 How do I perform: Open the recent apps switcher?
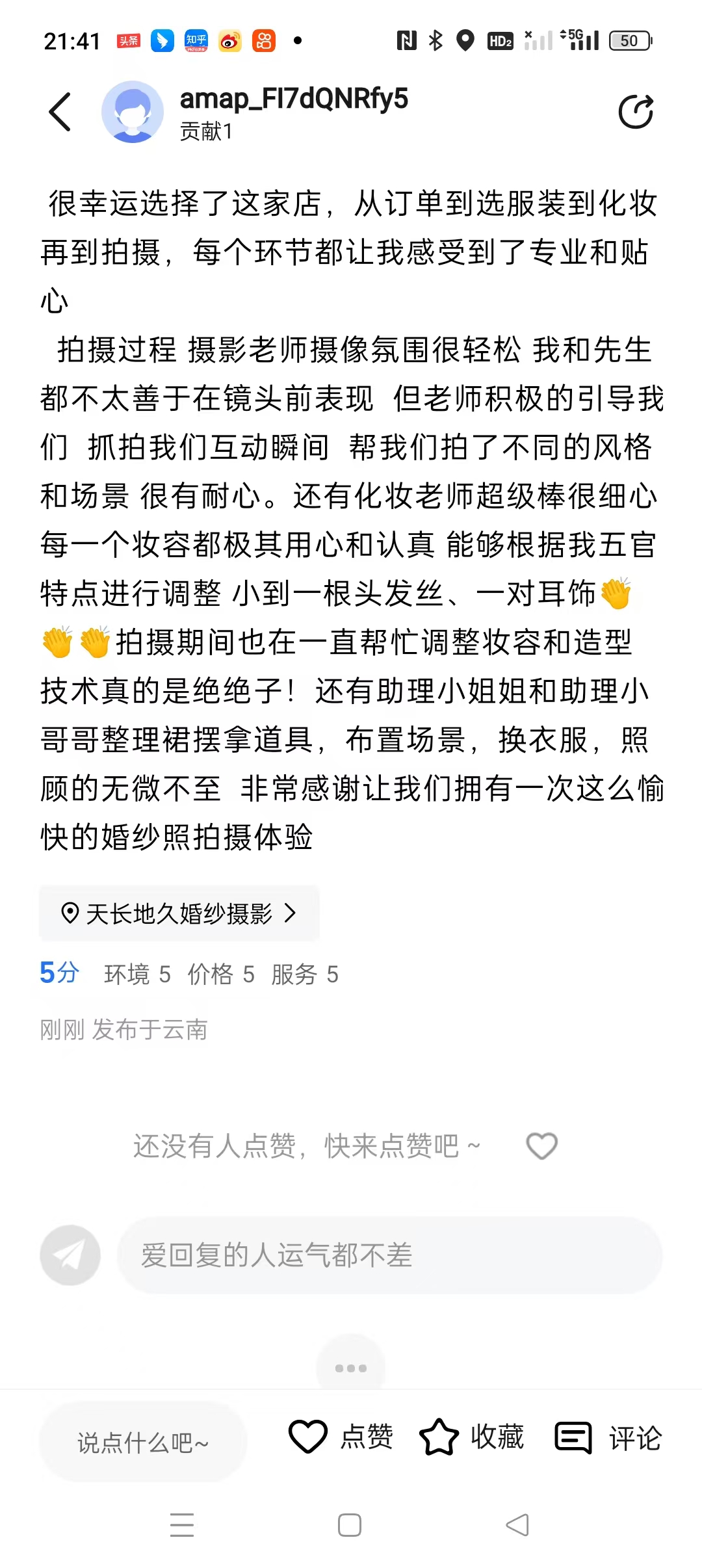tap(182, 1525)
